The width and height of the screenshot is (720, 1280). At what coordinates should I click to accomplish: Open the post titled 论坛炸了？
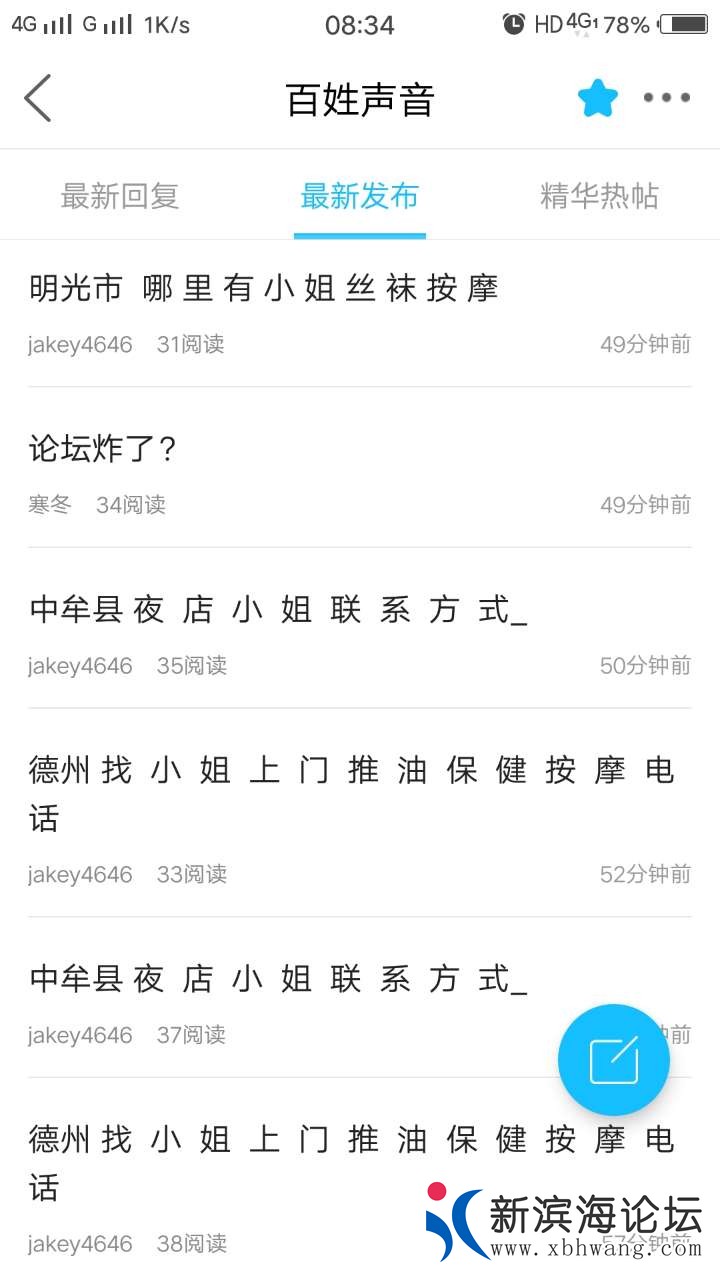point(104,449)
